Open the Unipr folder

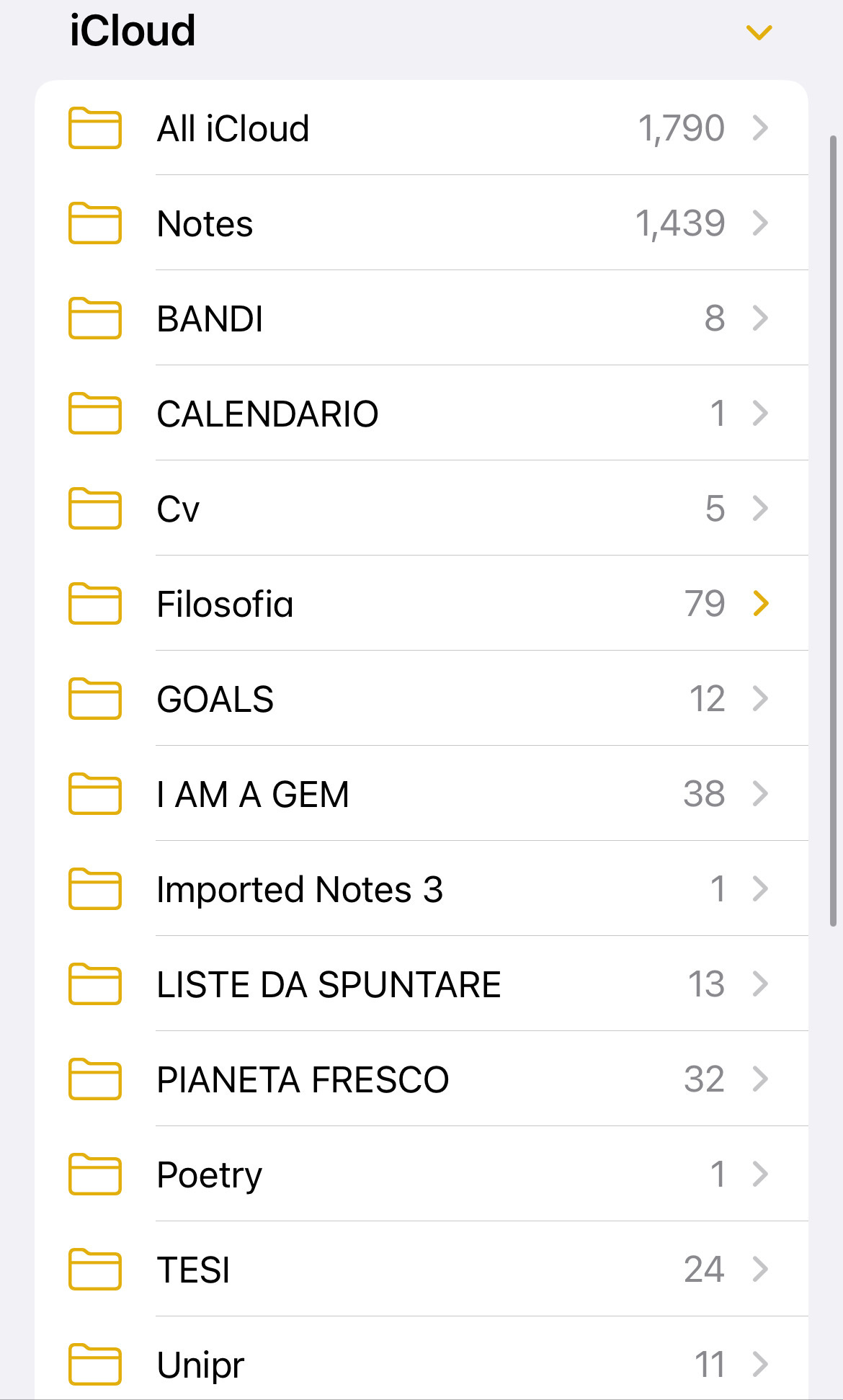coord(421,1358)
